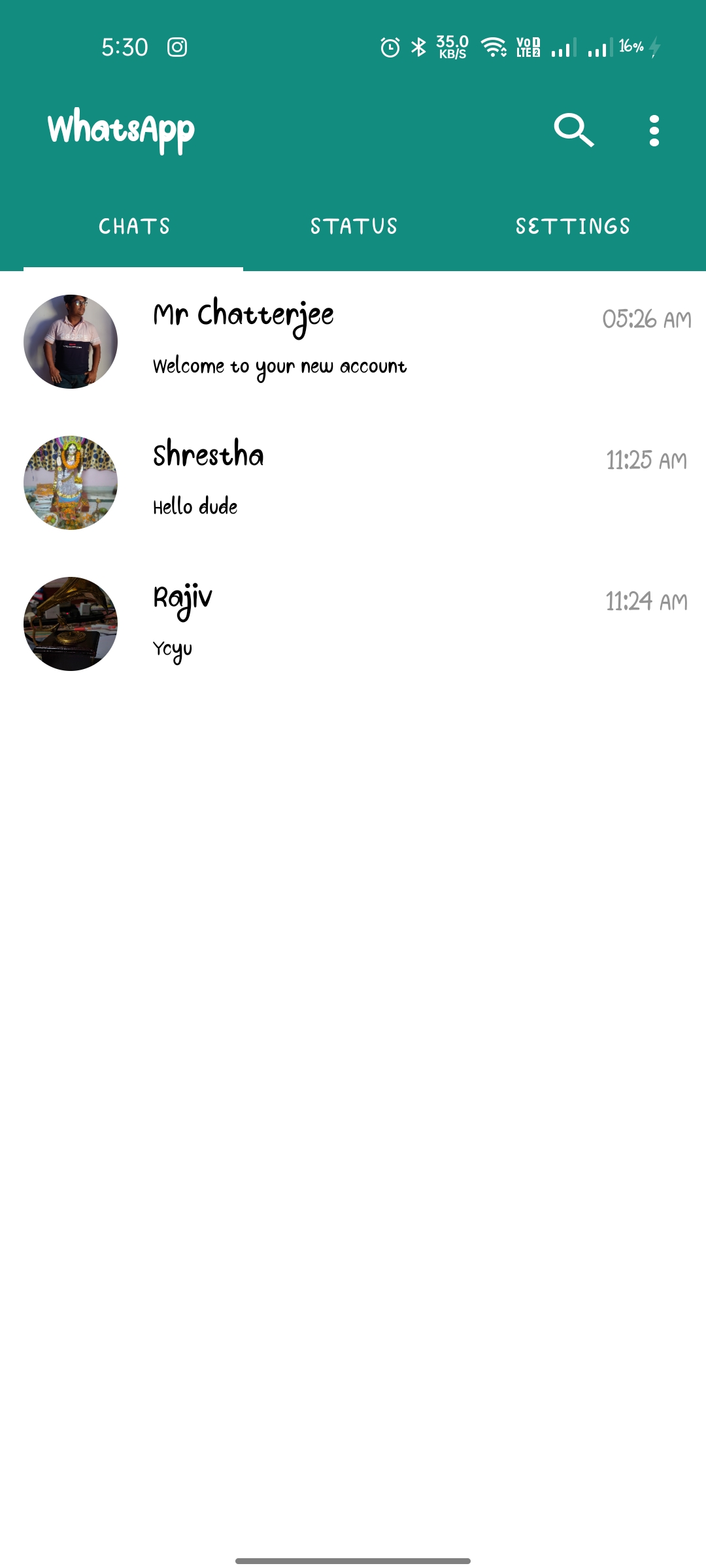Viewport: 706px width, 1568px height.
Task: Tap the clock showing 5:30
Action: (x=125, y=46)
